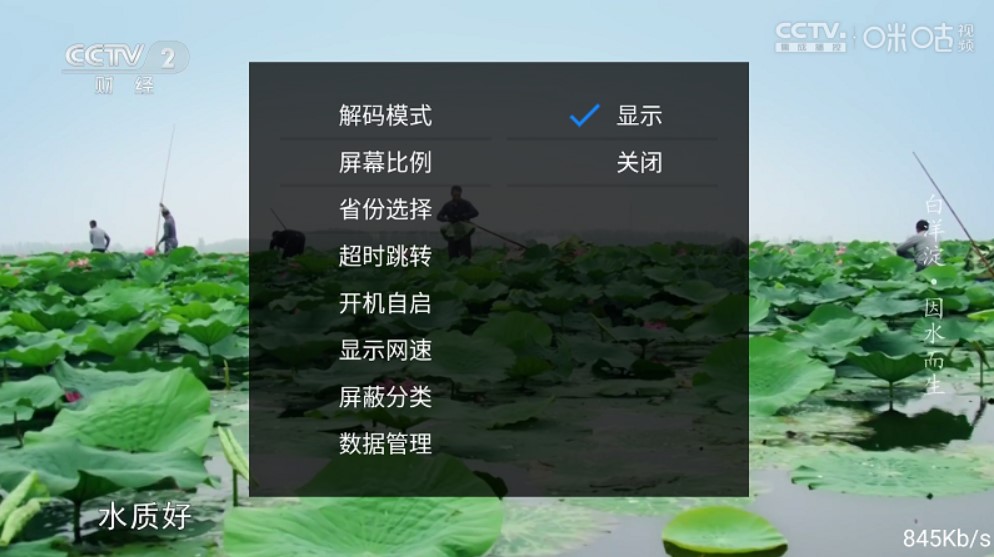
Task: Open the 省份选择 setting
Action: pyautogui.click(x=385, y=210)
